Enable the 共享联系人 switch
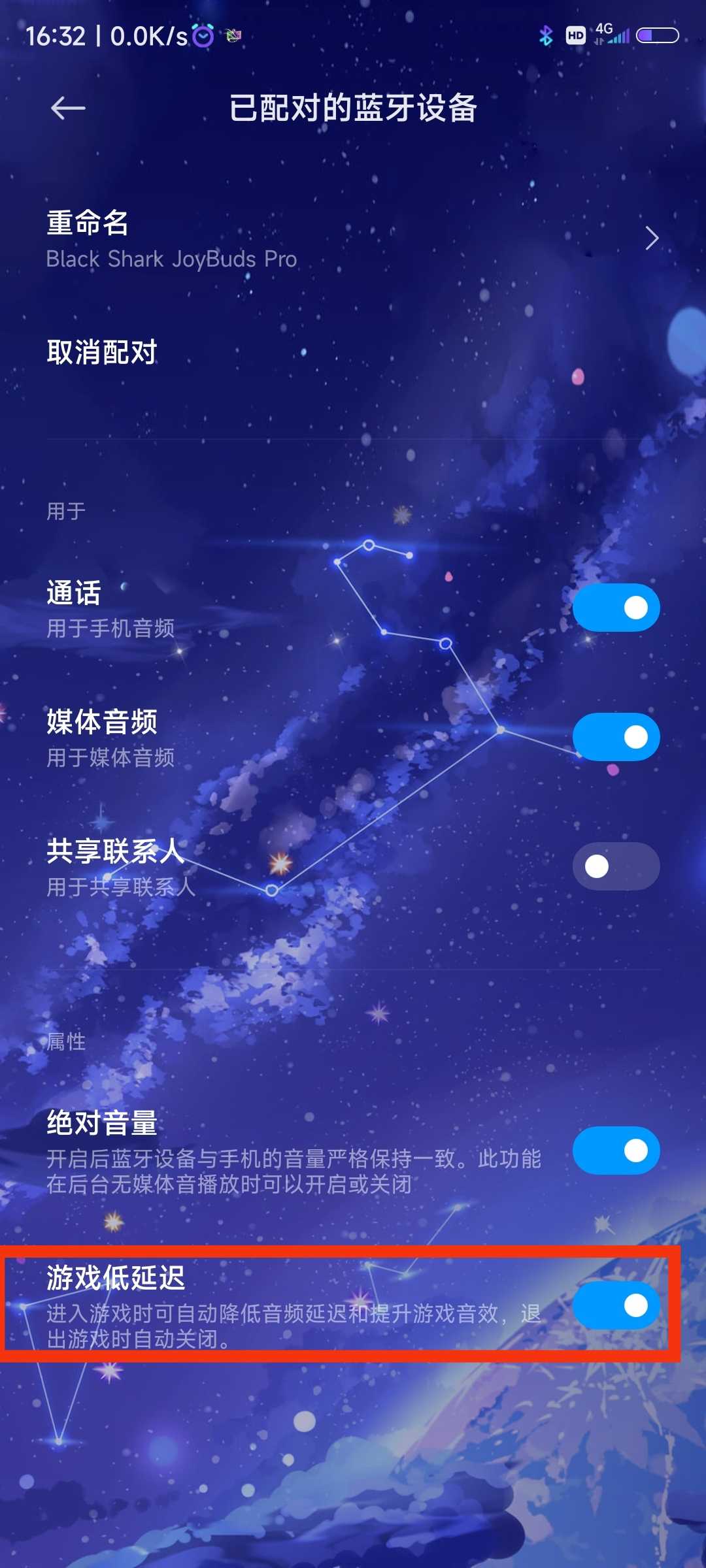The width and height of the screenshot is (706, 1568). (x=616, y=867)
